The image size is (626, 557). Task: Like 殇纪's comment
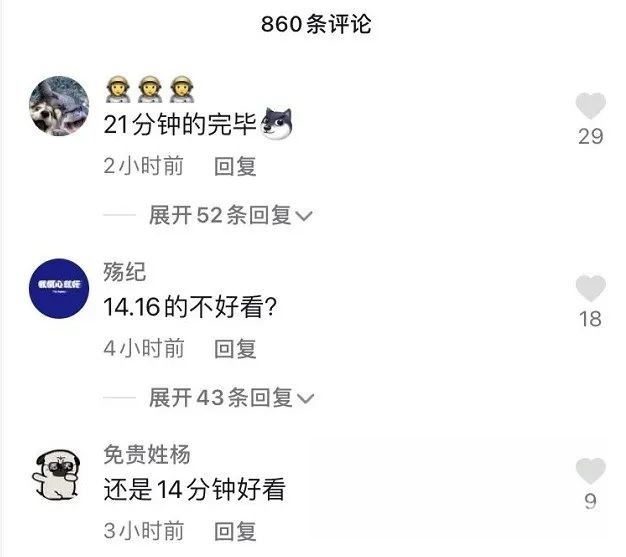click(591, 289)
